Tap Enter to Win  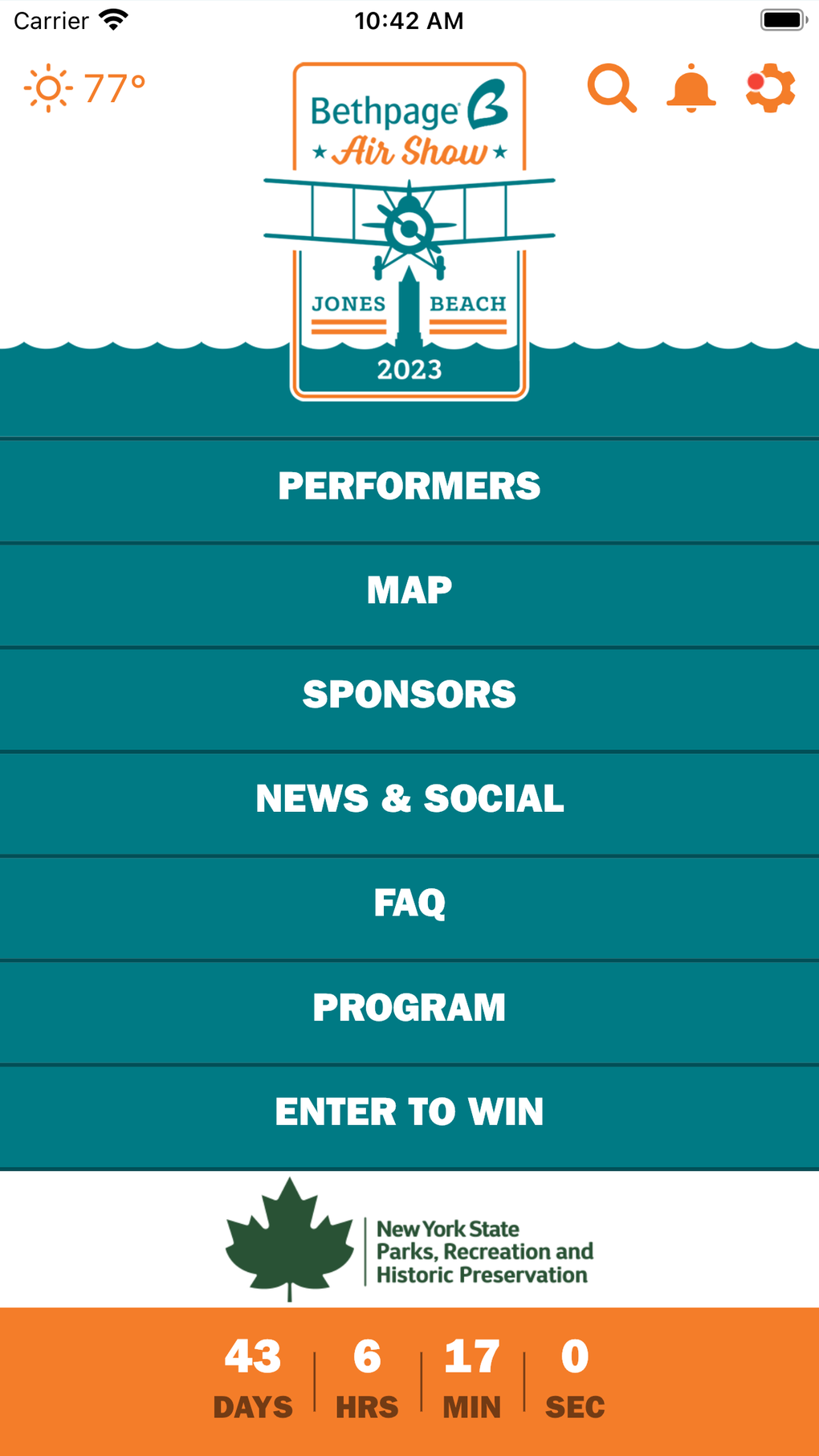(409, 1113)
